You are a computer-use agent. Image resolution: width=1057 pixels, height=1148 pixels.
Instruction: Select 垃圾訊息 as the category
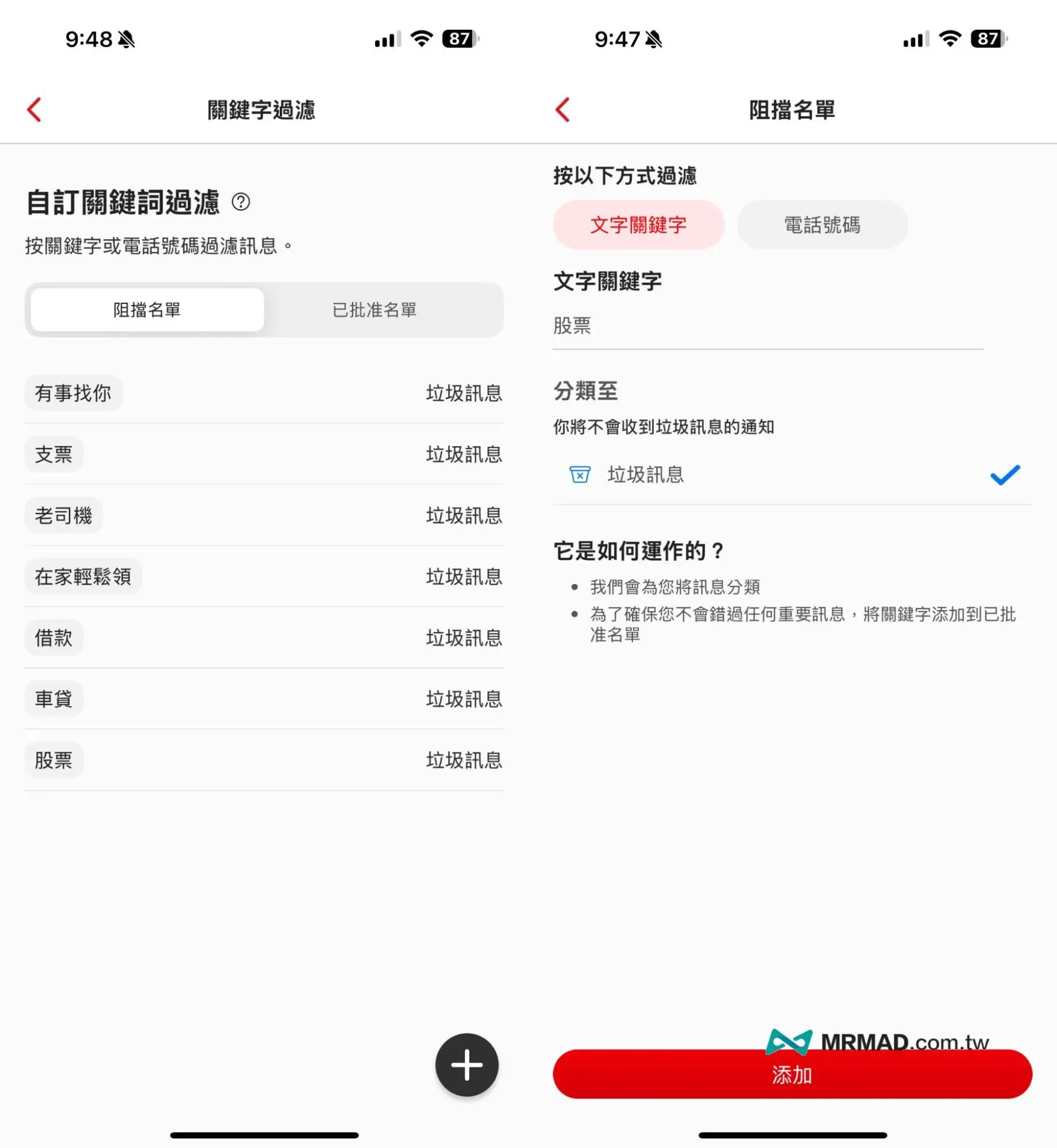(792, 475)
